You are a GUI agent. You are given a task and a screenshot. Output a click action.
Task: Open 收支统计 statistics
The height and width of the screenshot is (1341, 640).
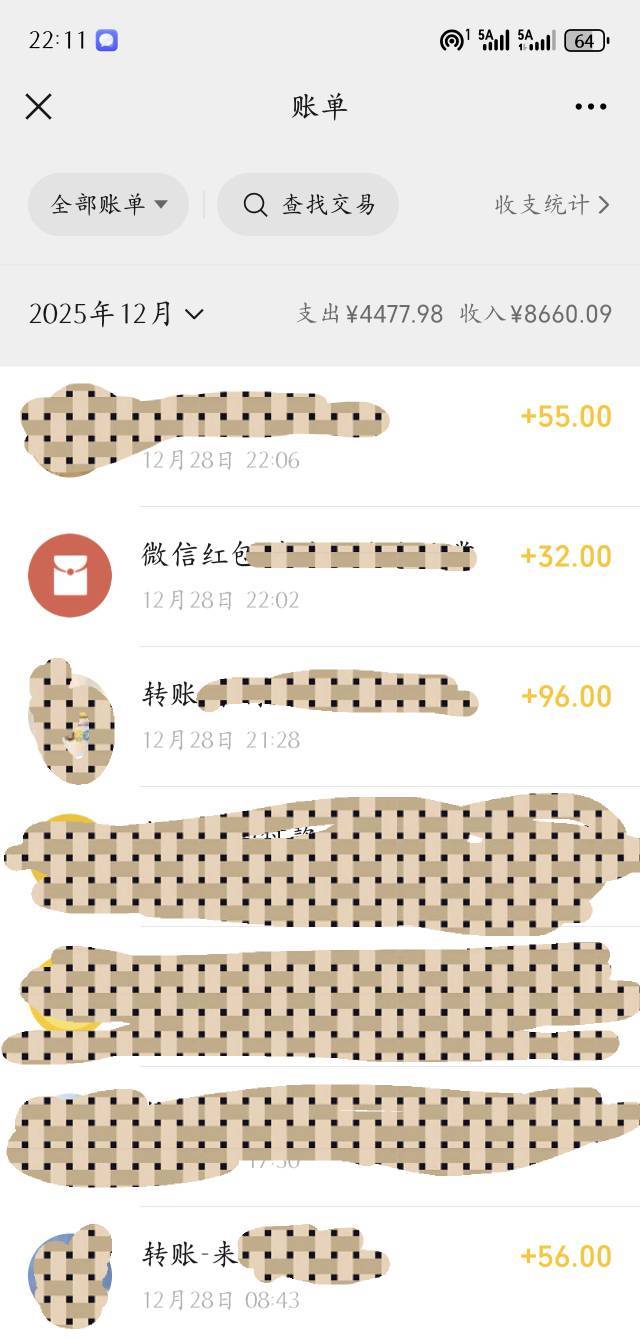click(x=552, y=204)
